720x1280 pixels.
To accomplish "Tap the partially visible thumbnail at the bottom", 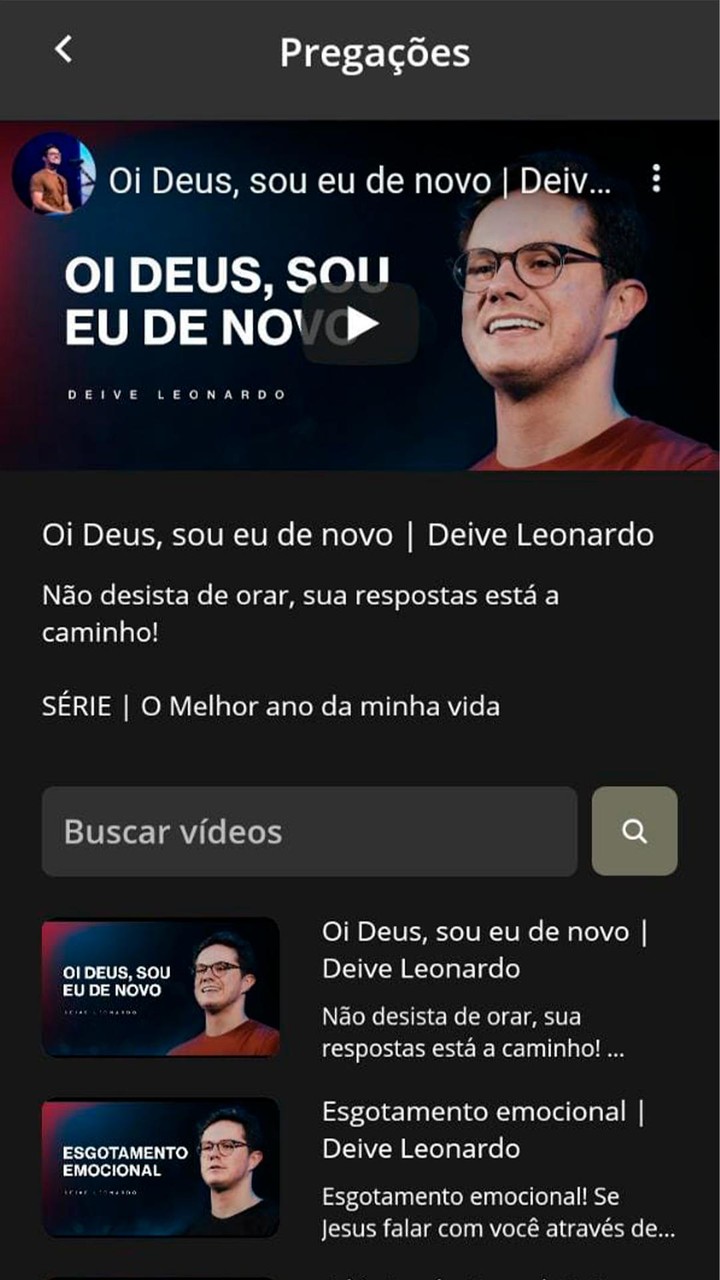I will coord(160,1272).
